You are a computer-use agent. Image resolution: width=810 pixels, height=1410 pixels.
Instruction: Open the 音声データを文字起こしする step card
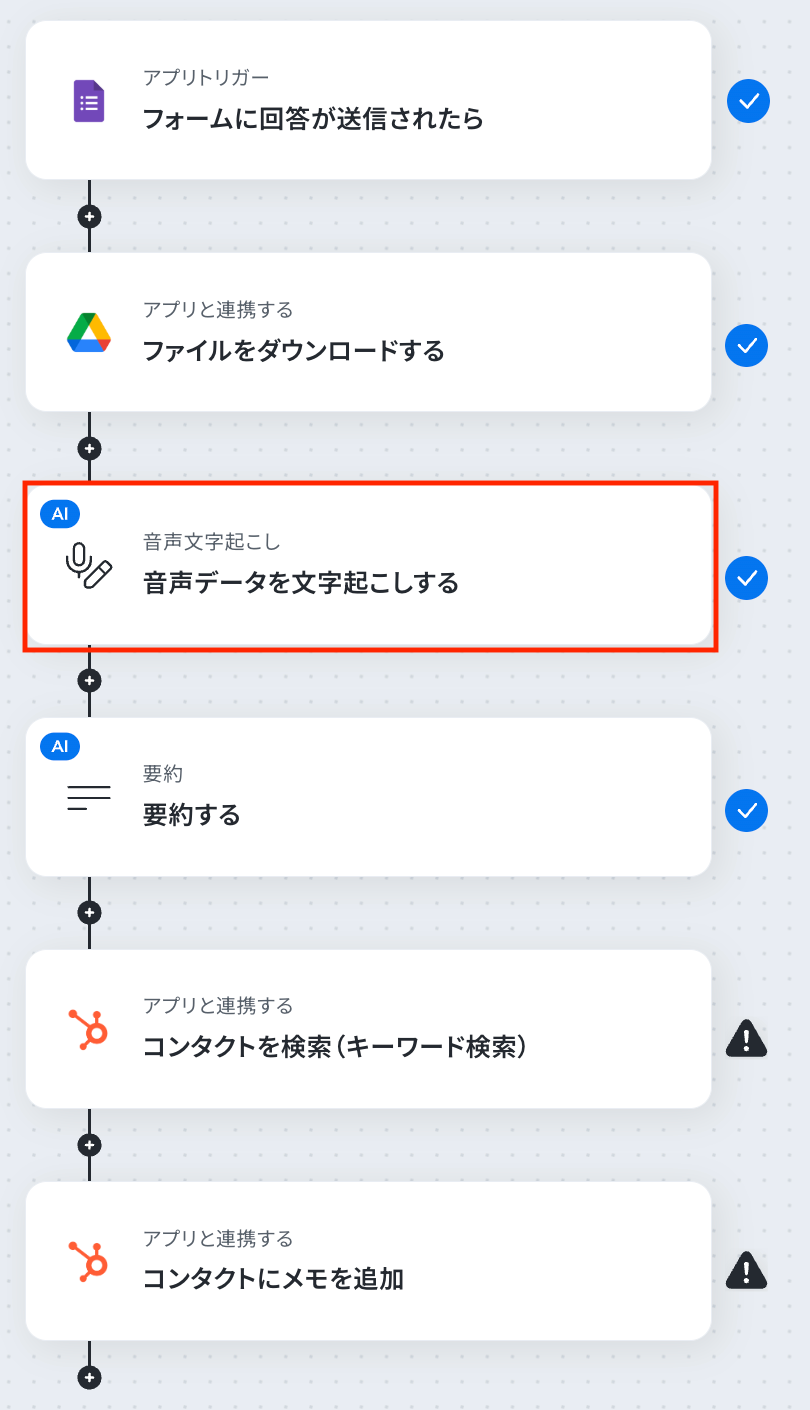[368, 566]
